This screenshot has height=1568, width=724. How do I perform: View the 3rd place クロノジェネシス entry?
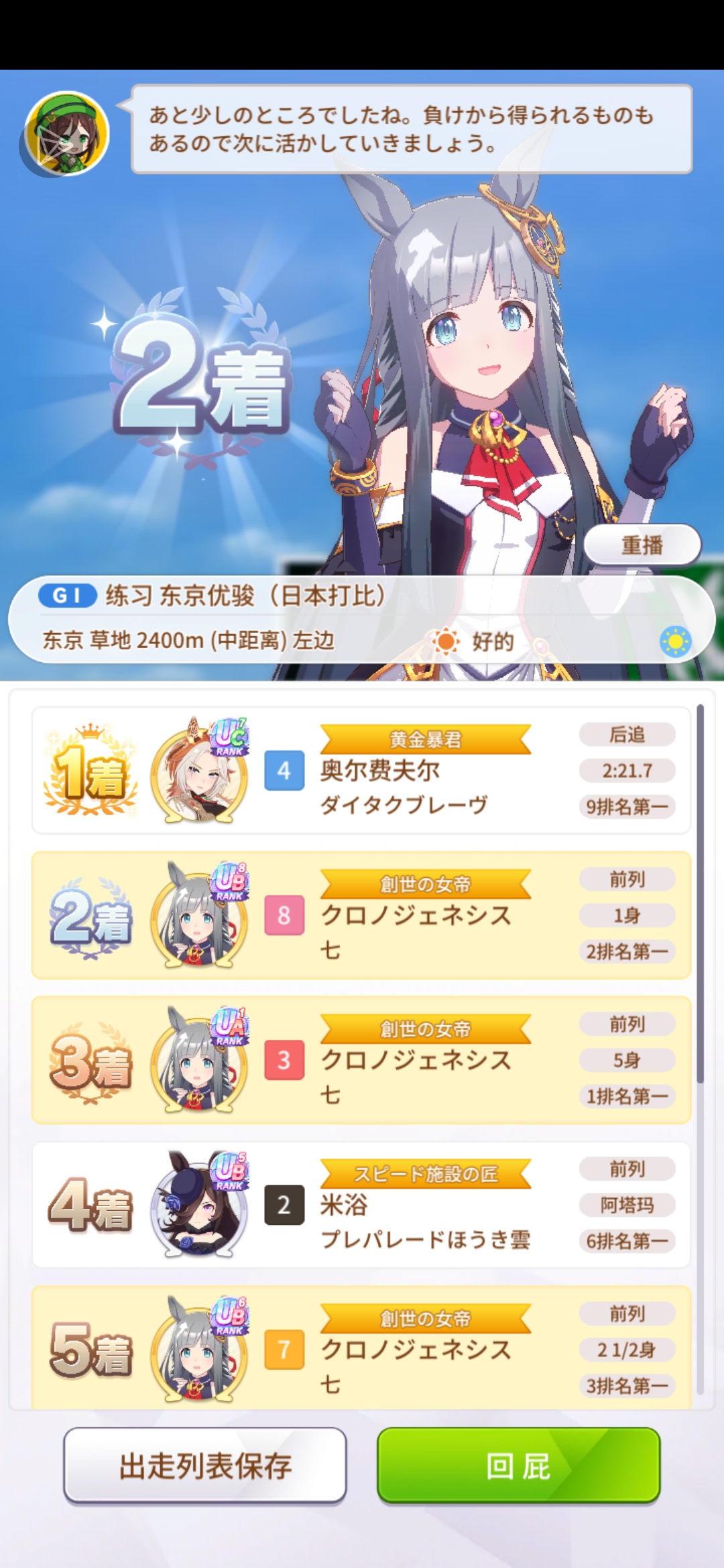(x=361, y=1060)
